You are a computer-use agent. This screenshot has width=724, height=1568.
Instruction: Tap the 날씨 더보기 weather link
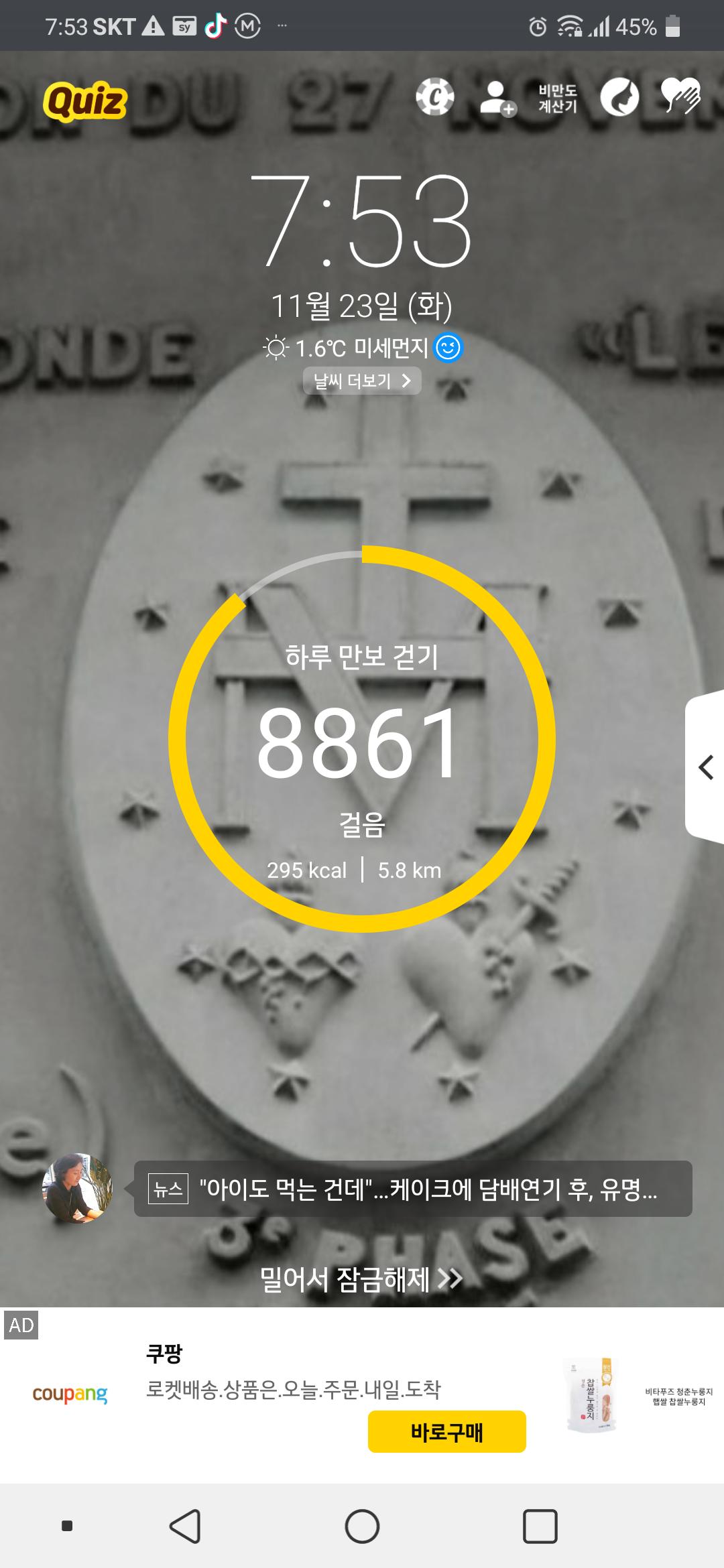tap(362, 381)
